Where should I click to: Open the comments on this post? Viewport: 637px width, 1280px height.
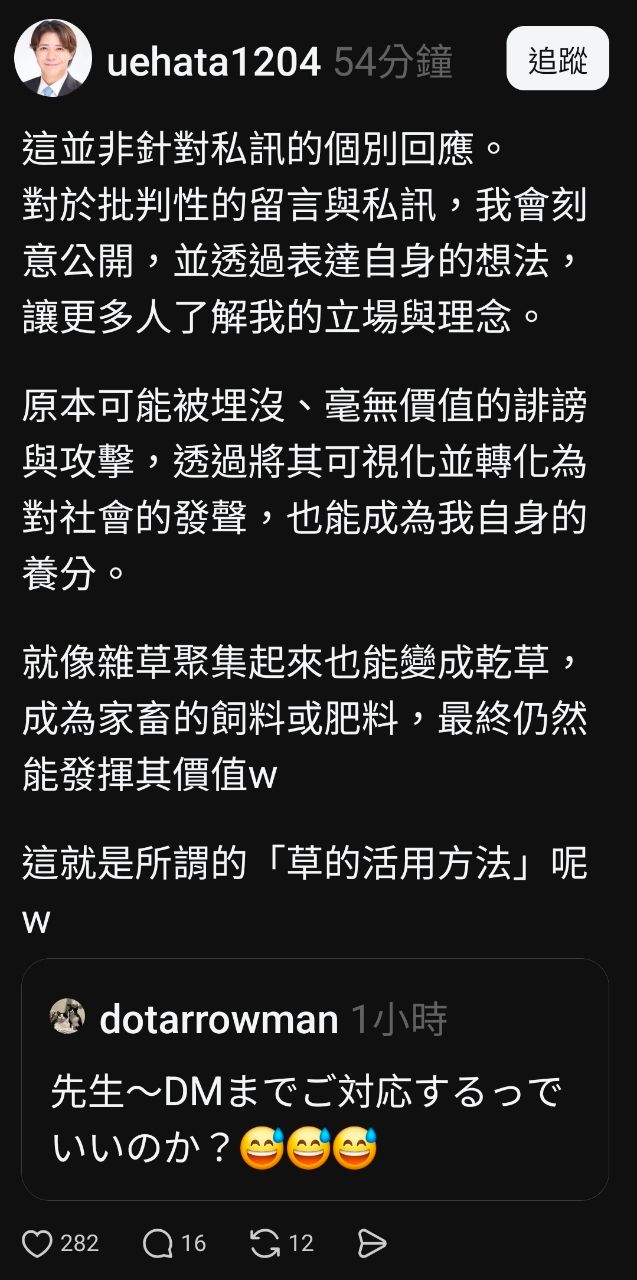(x=158, y=1243)
